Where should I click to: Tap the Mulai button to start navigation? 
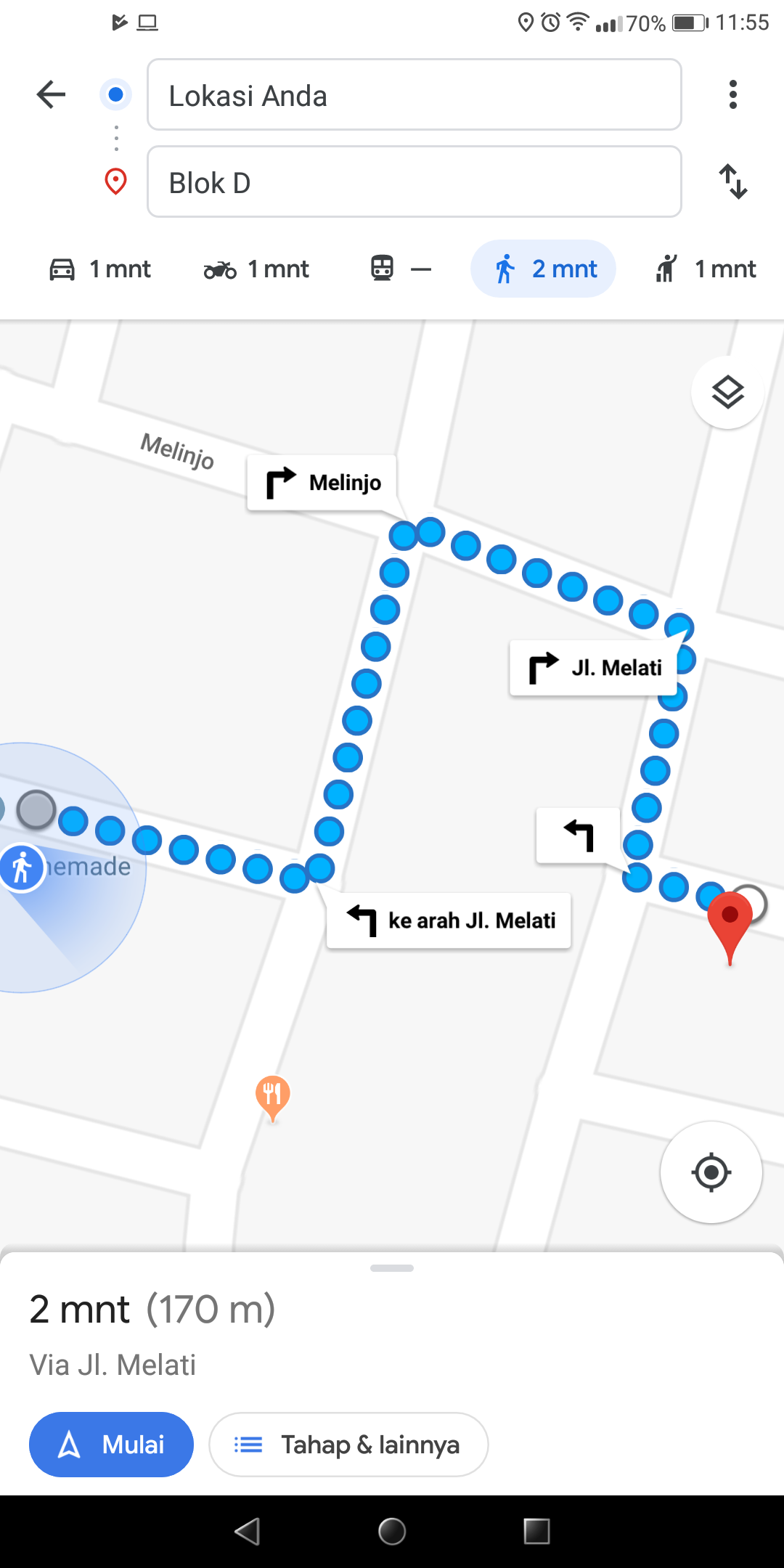111,1445
